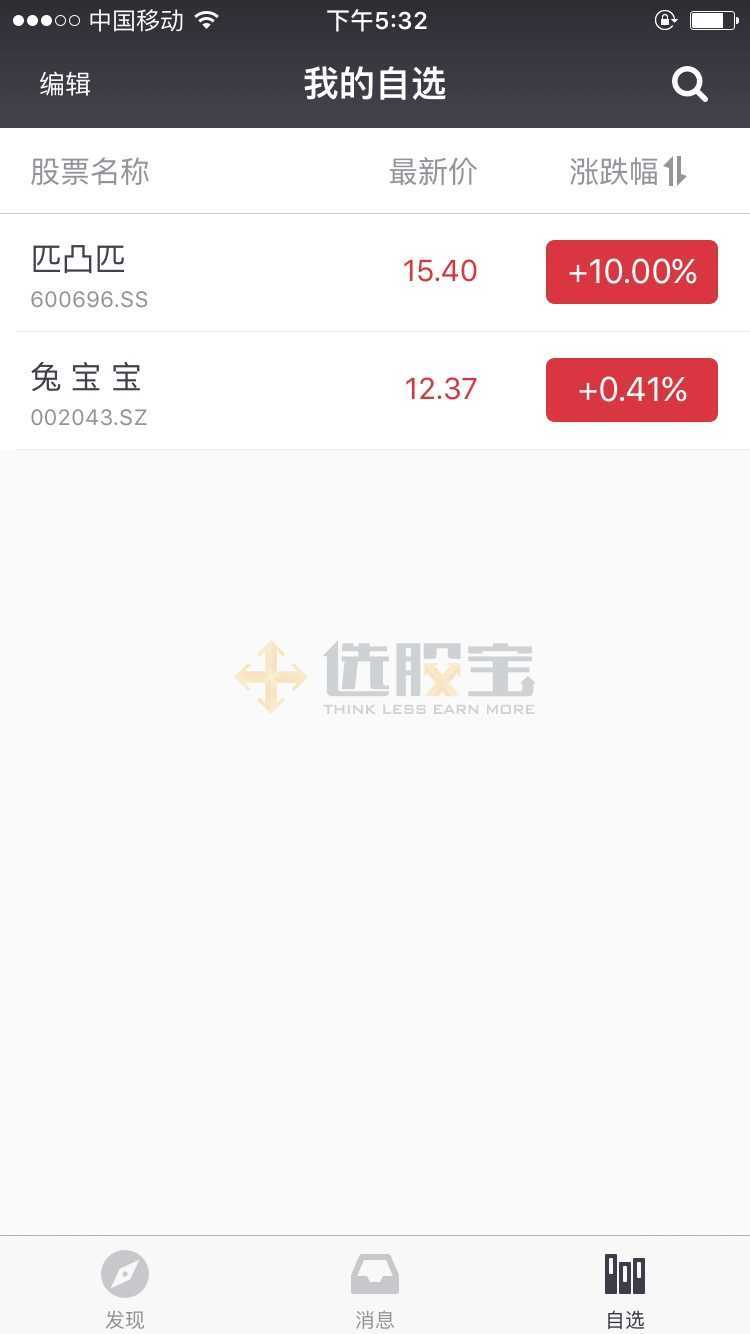Select the 自选 tab
Viewport: 750px width, 1334px height.
coord(625,1290)
